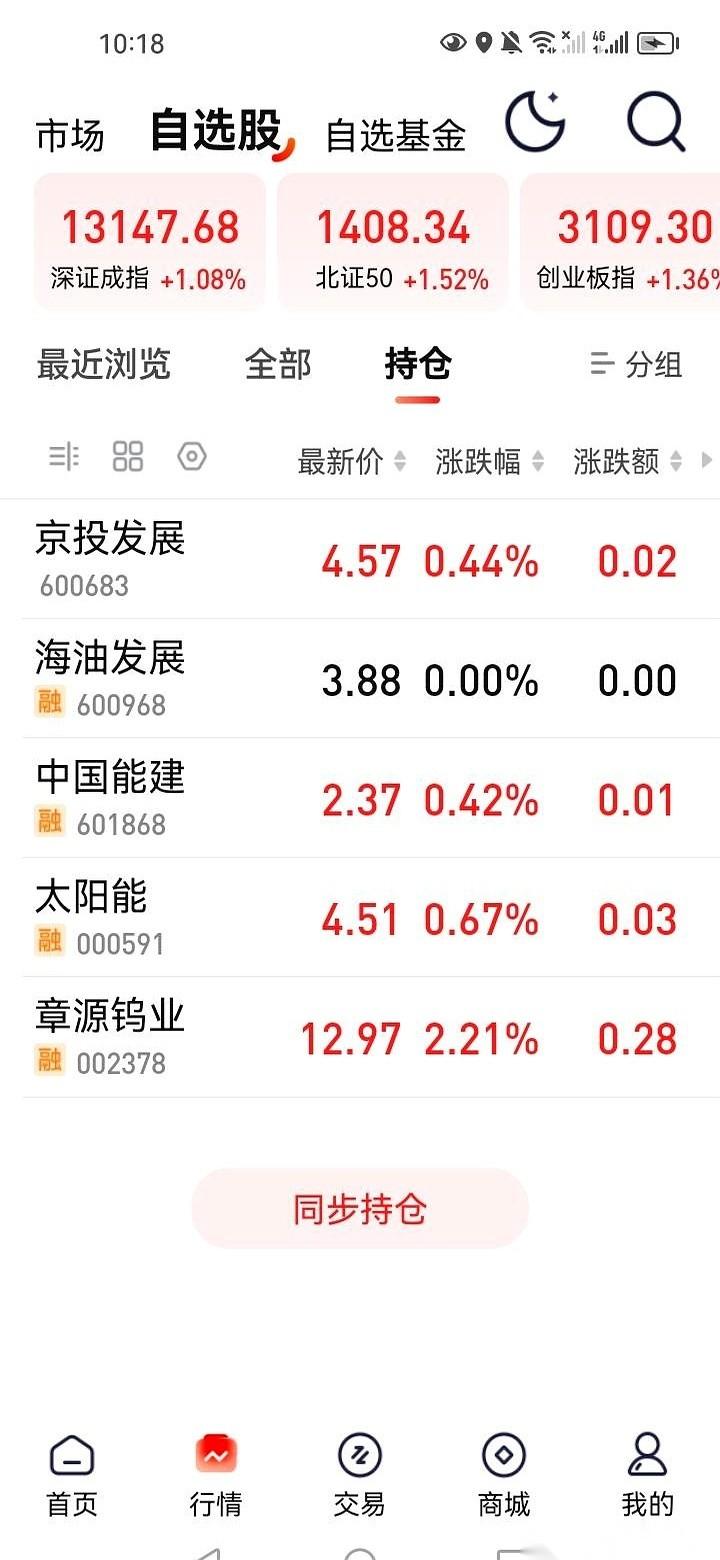Switch to the 自选基金 tab
The width and height of the screenshot is (720, 1560).
(395, 135)
